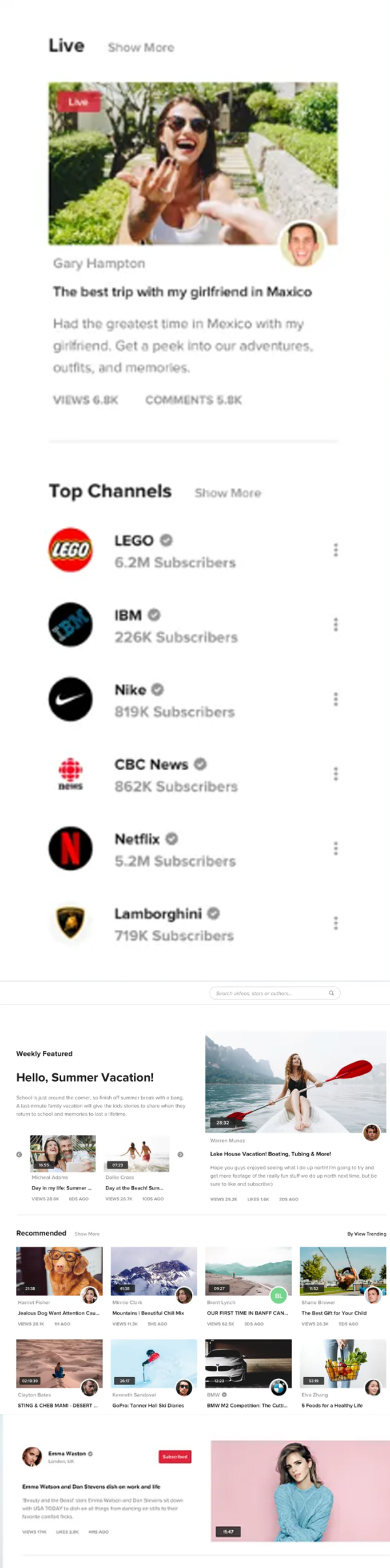
Task: Go to the previous featured video
Action: point(19,1154)
